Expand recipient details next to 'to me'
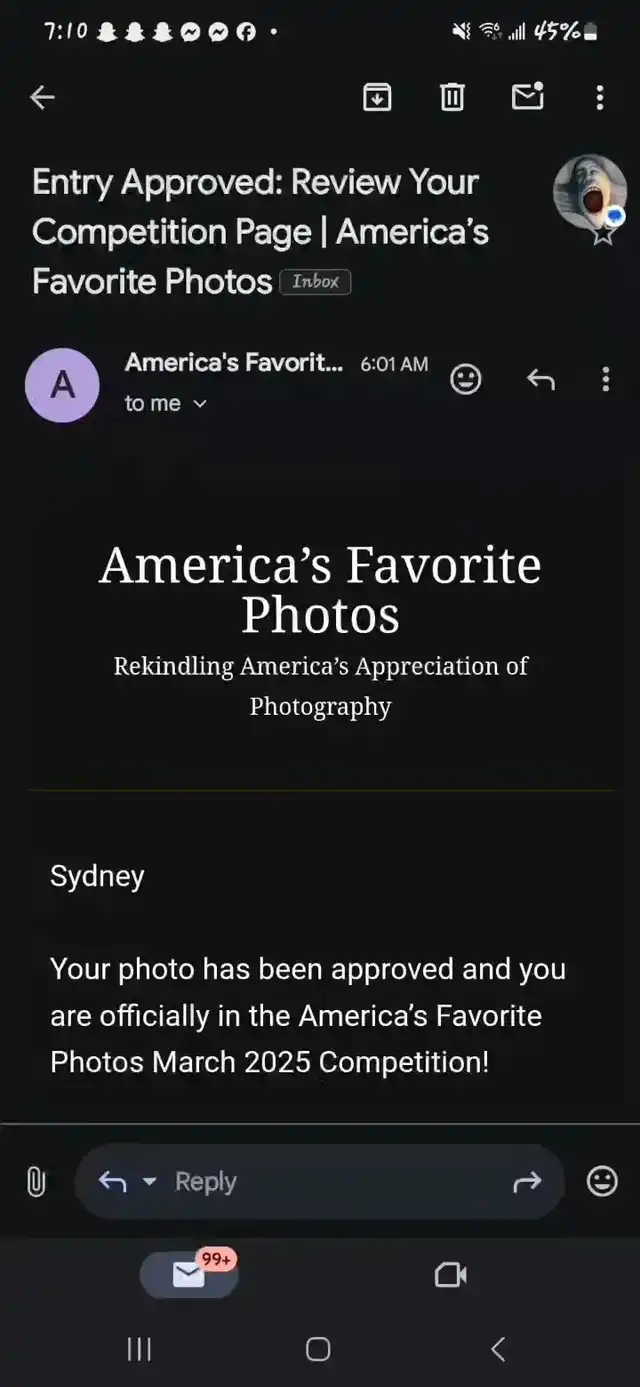The height and width of the screenshot is (1387, 640). 199,404
